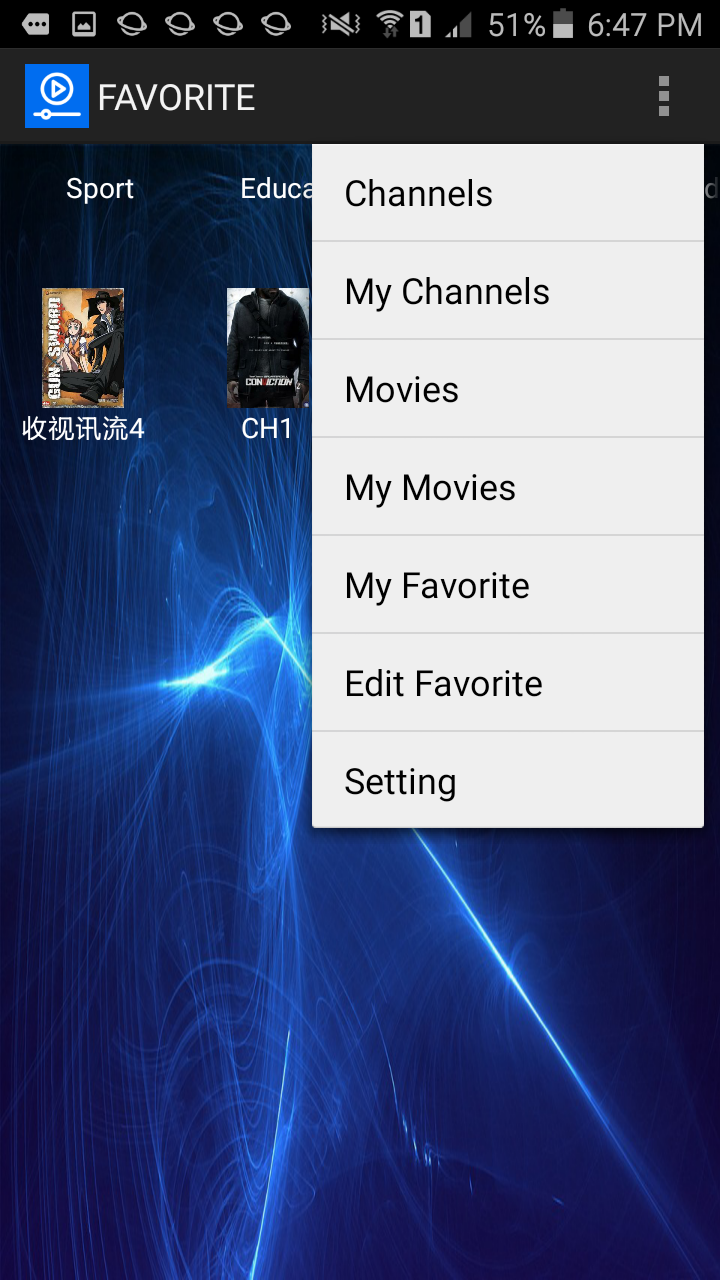
Task: Open the 收视讯流4 favorite tile
Action: click(83, 365)
